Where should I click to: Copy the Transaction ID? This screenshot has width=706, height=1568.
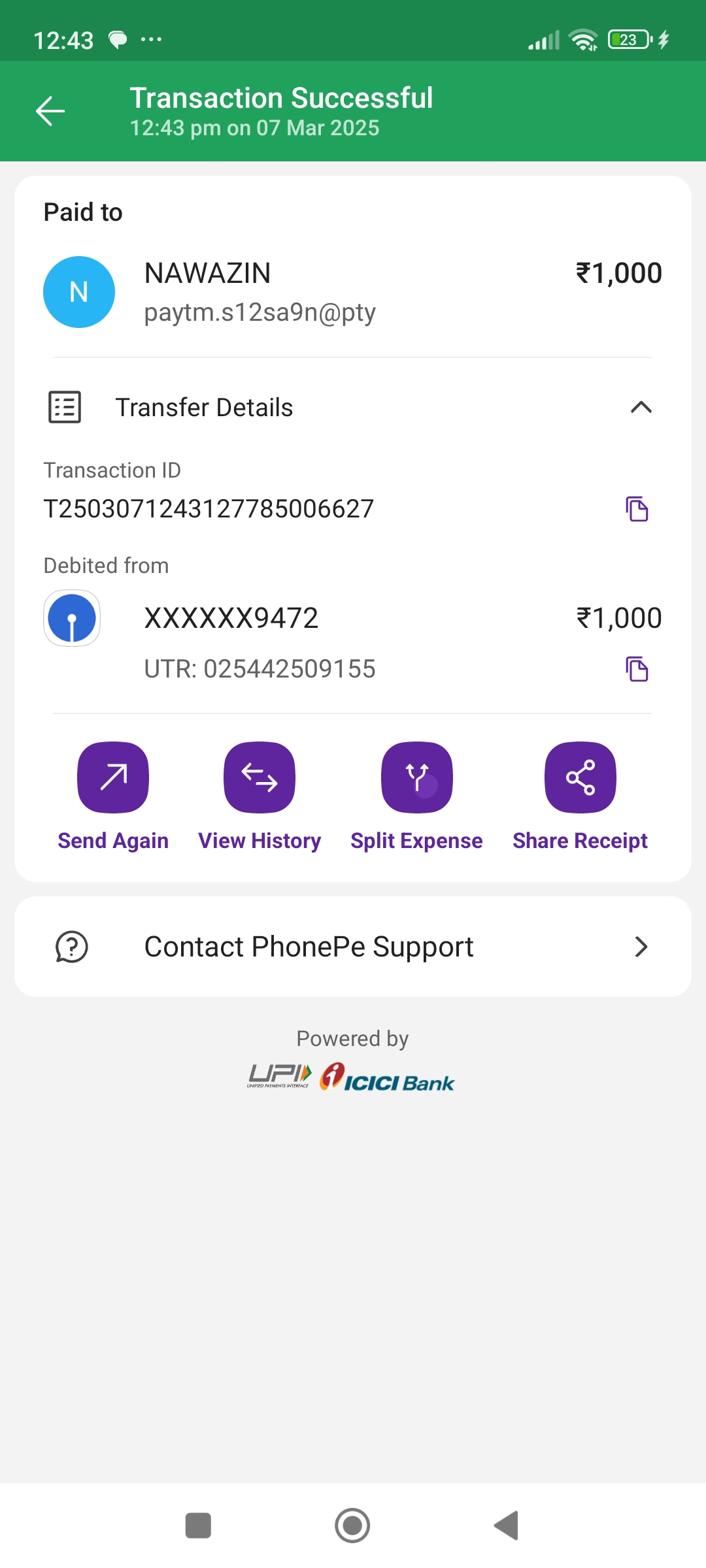[x=637, y=509]
